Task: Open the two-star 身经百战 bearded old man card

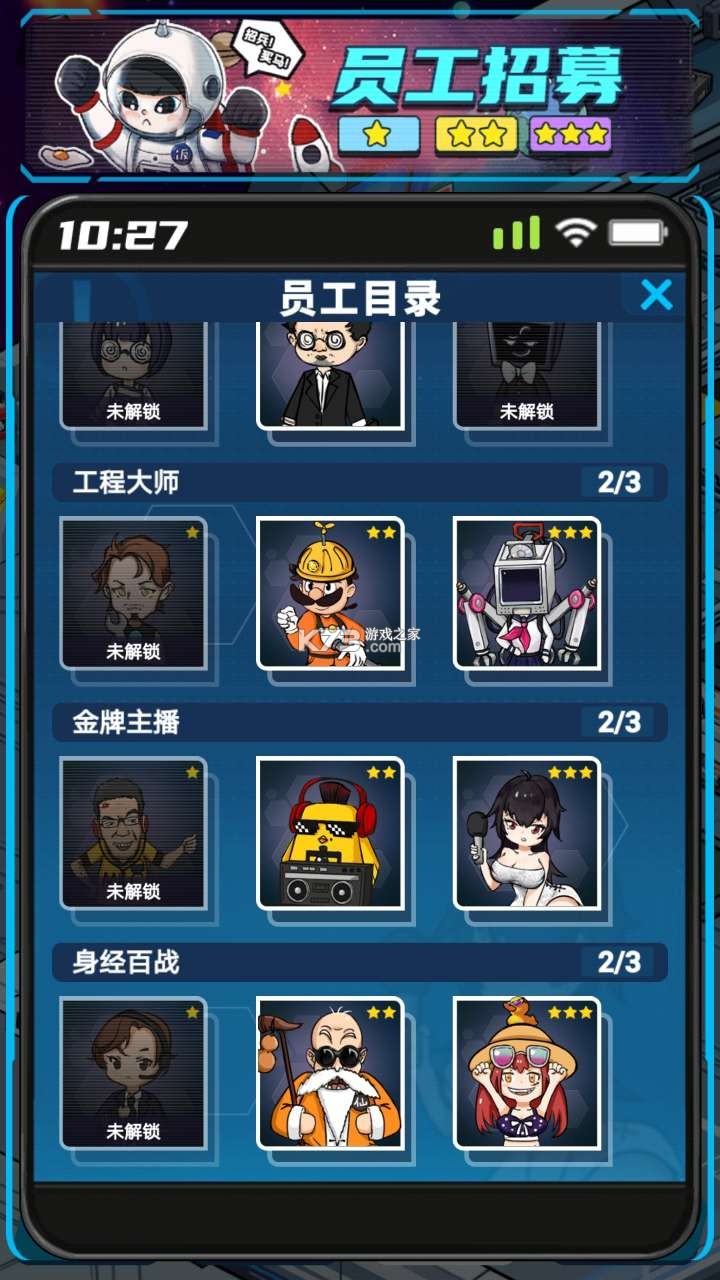Action: pyautogui.click(x=330, y=1073)
